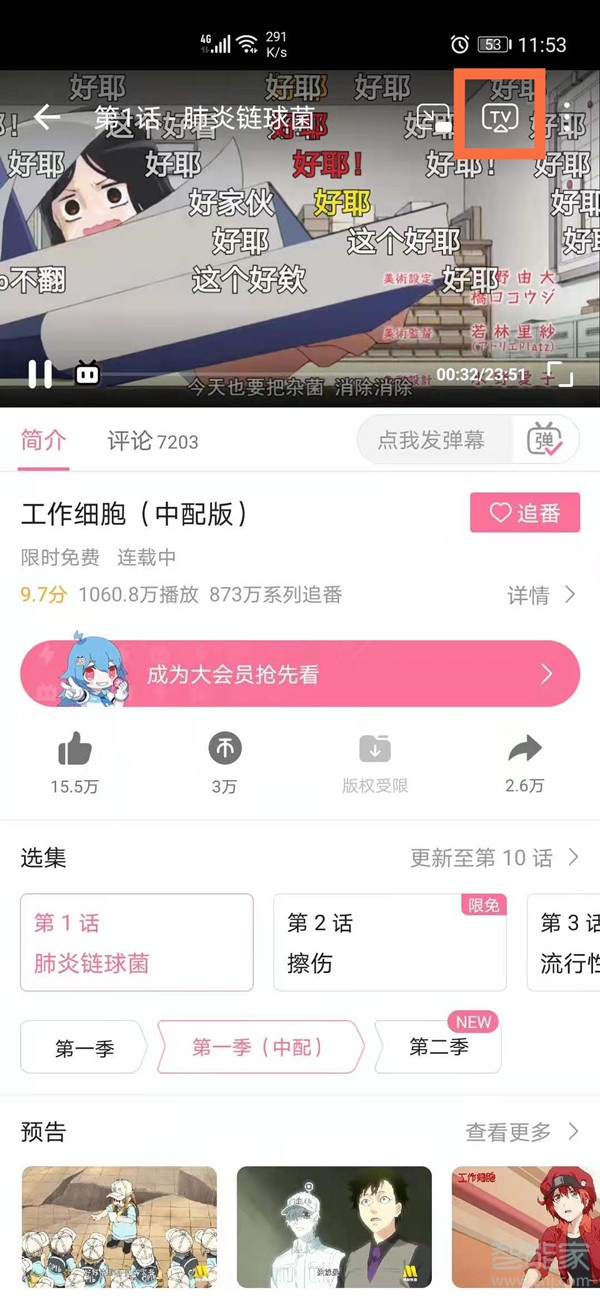Image resolution: width=600 pixels, height=1300 pixels.
Task: Tap 点我发弹幕 input field
Action: (432, 440)
